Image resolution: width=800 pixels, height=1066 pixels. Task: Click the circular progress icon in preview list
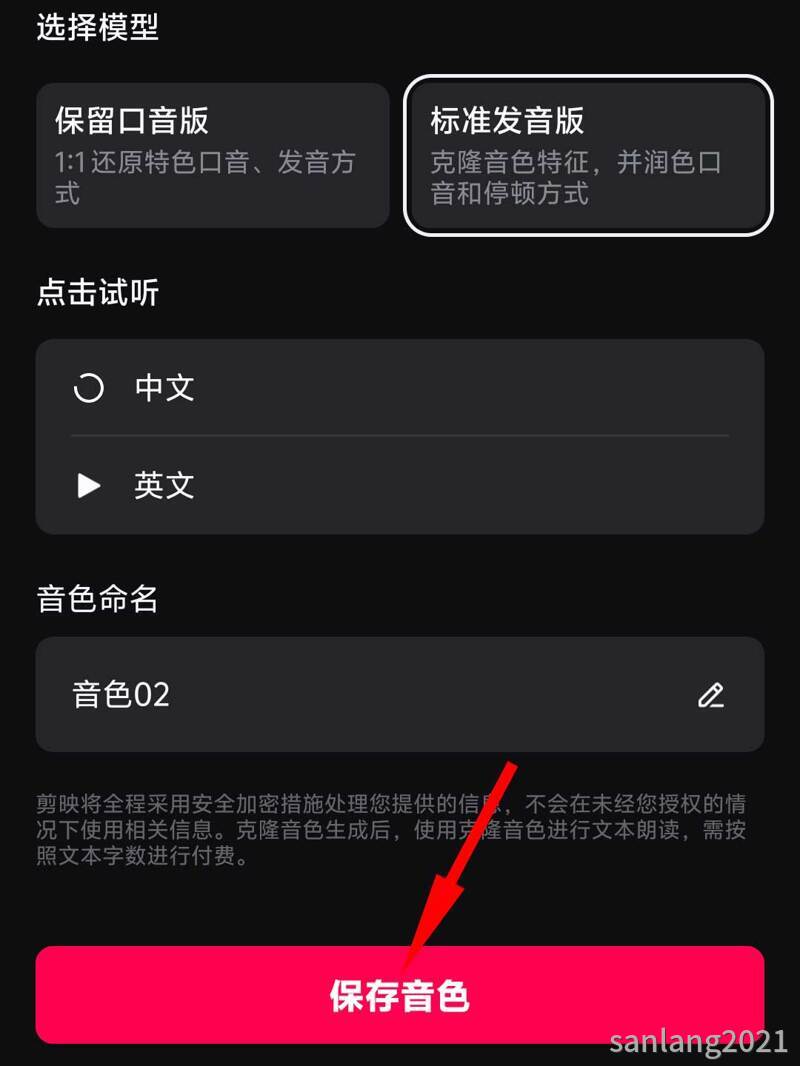(x=88, y=388)
